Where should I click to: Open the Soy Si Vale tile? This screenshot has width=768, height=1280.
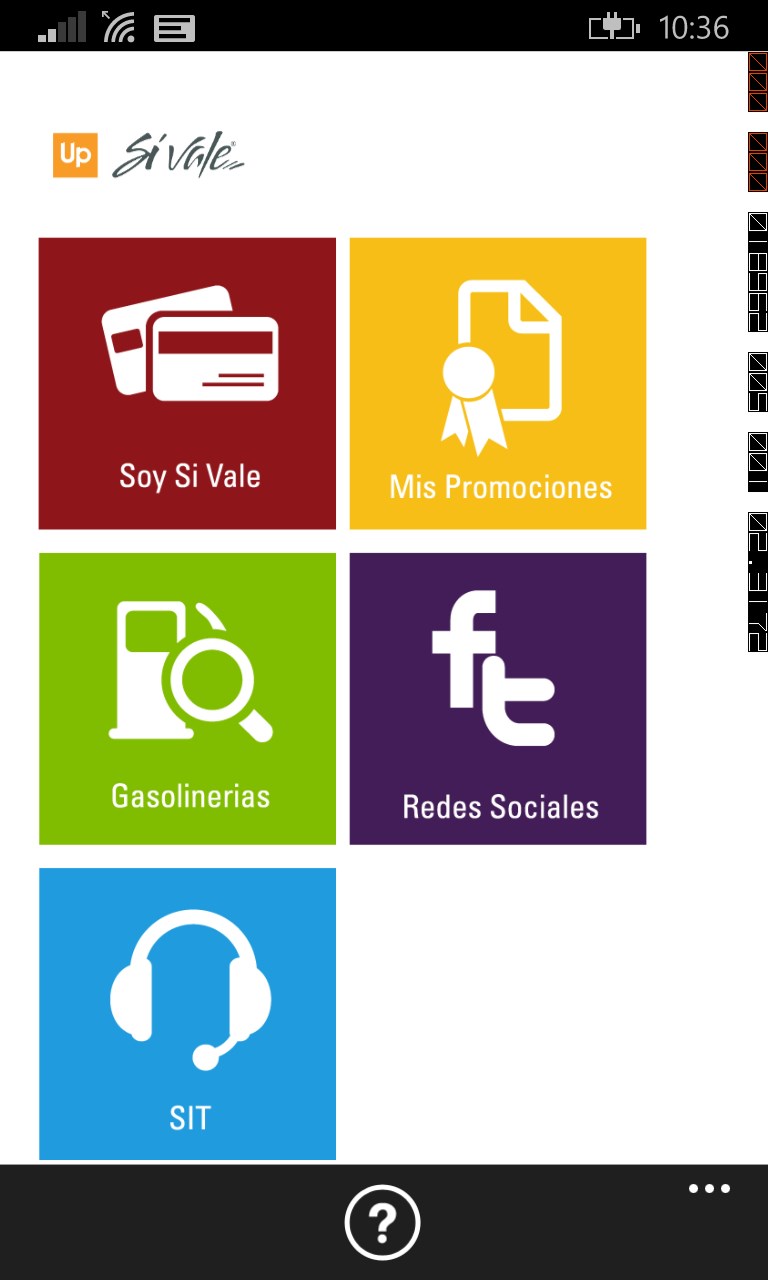[187, 383]
